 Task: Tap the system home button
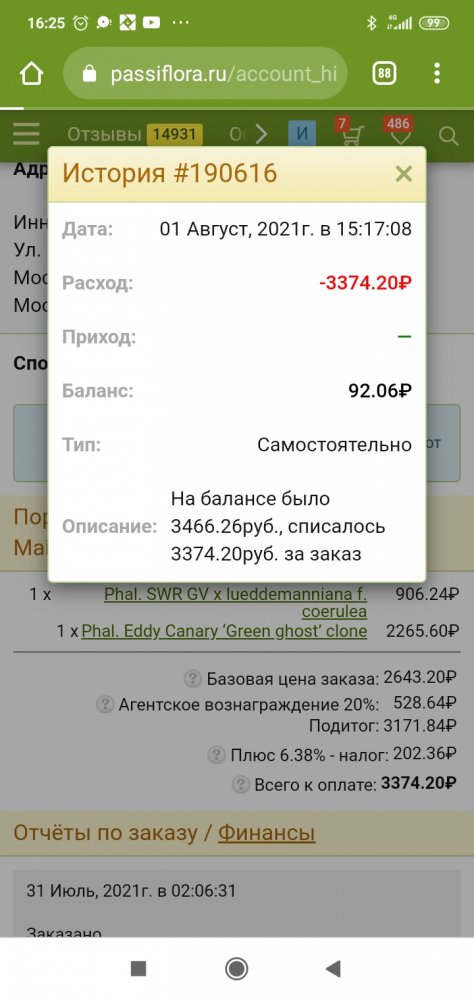click(237, 969)
